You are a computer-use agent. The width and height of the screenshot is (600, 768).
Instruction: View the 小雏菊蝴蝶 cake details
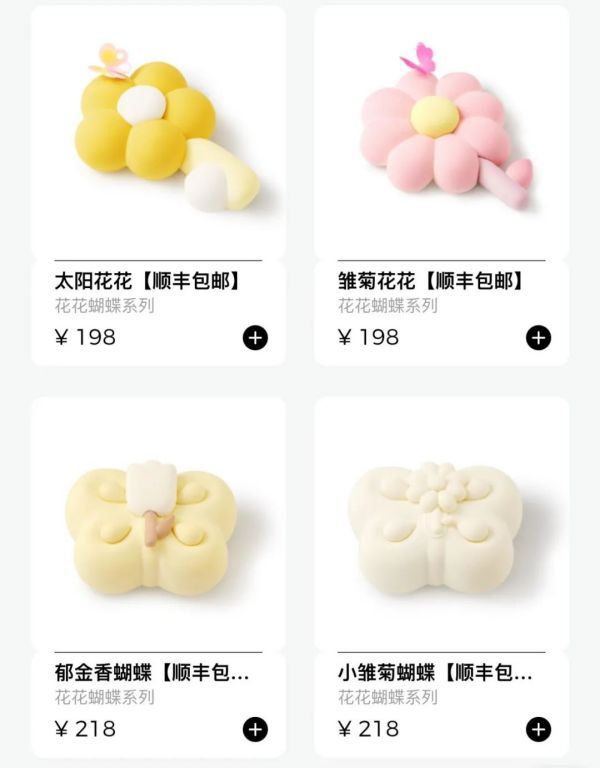click(441, 525)
